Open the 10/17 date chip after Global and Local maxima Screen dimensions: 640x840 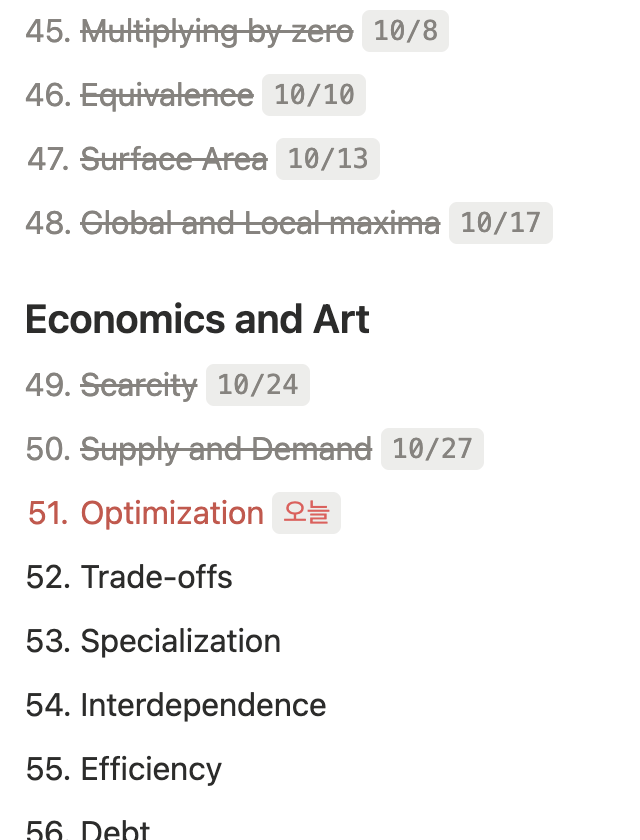click(500, 223)
